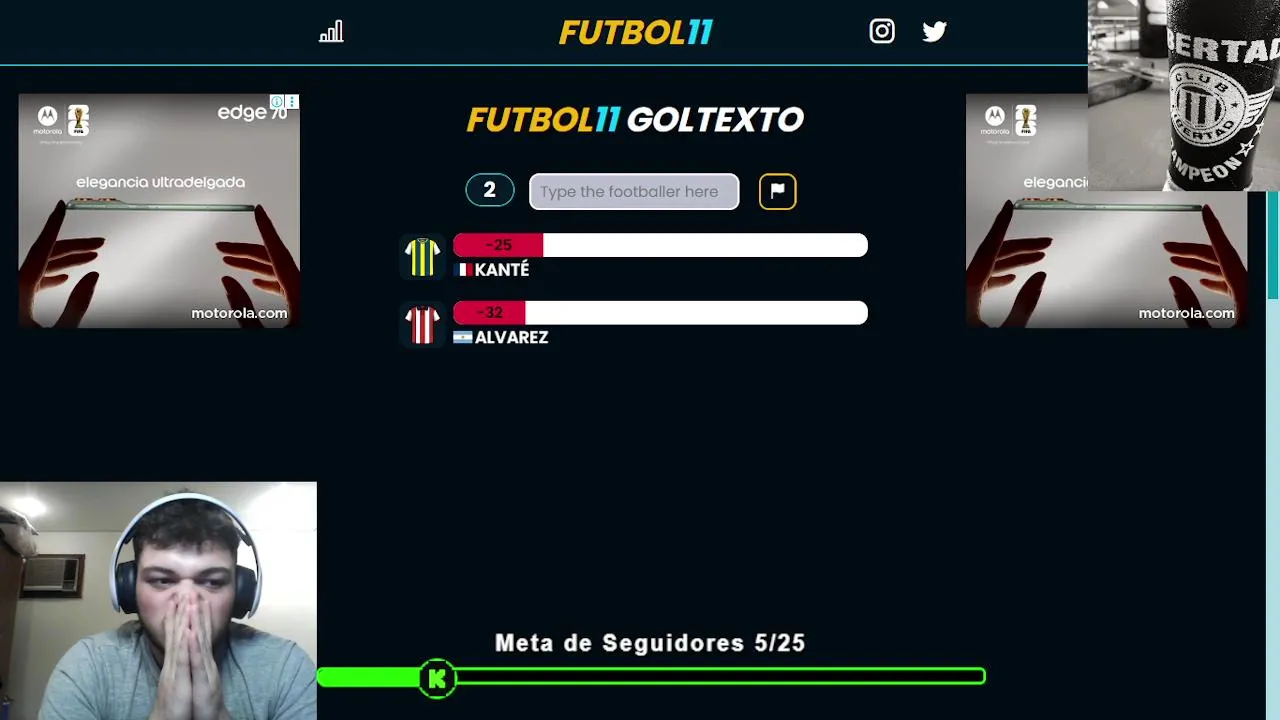The width and height of the screenshot is (1280, 720).
Task: Open the Futbol11 Twitter page
Action: 934,32
